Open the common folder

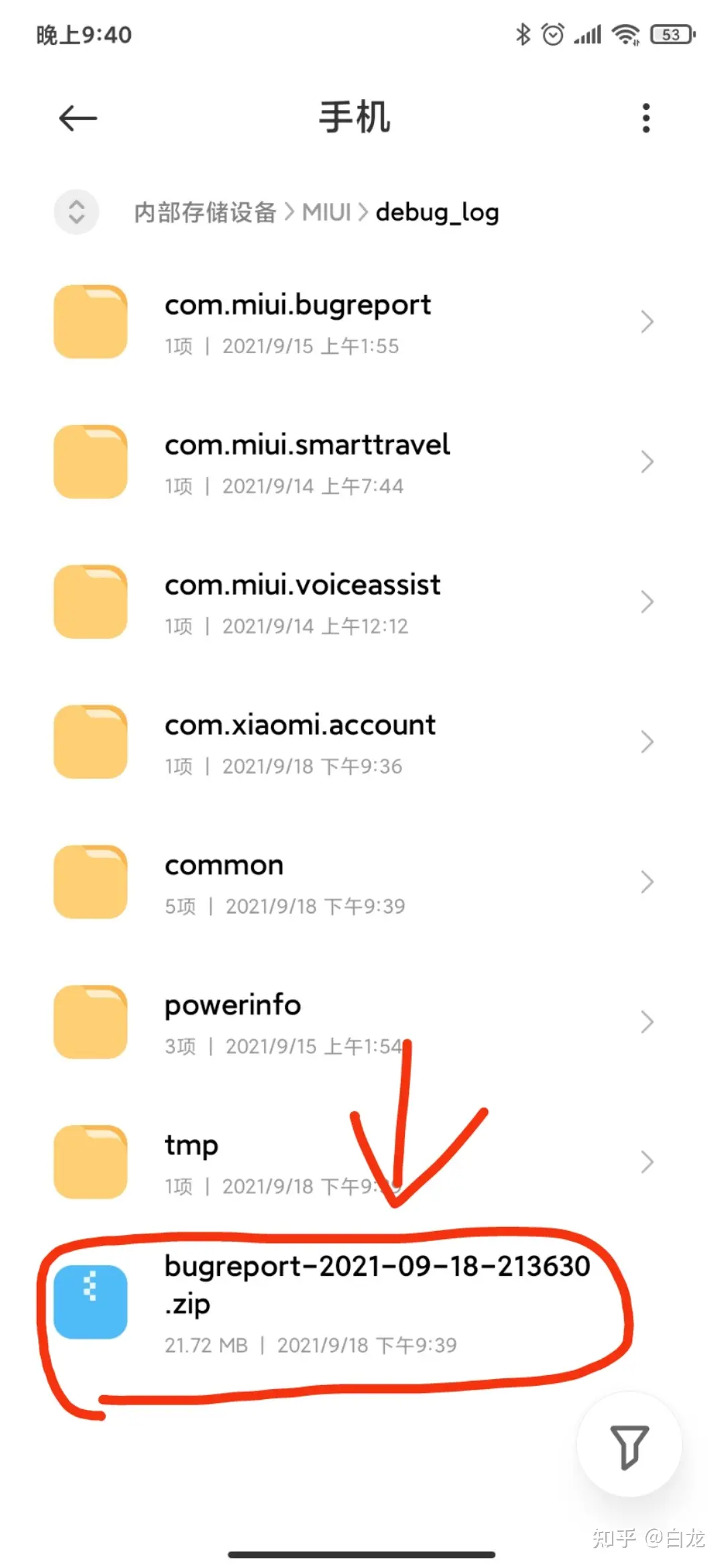pos(335,883)
